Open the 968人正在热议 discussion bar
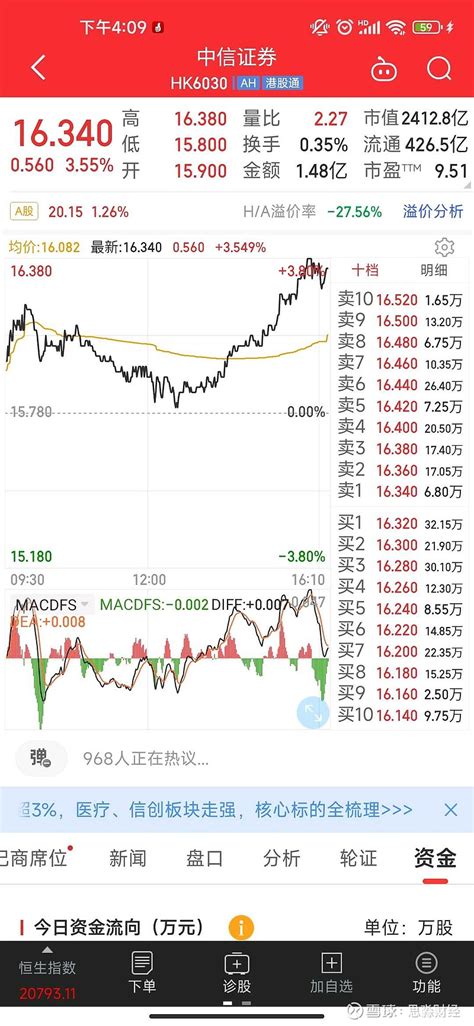 145,758
